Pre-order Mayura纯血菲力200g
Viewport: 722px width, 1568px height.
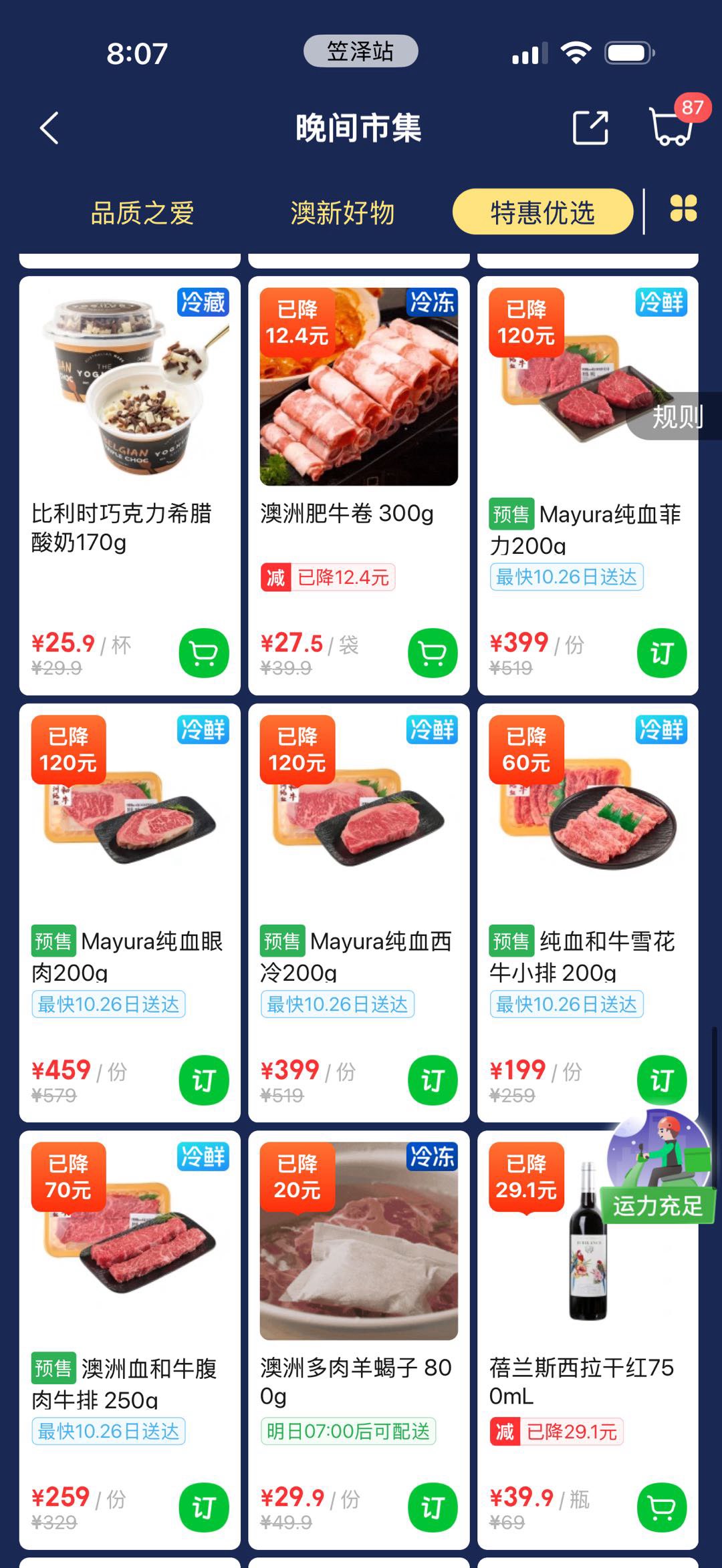pos(662,653)
